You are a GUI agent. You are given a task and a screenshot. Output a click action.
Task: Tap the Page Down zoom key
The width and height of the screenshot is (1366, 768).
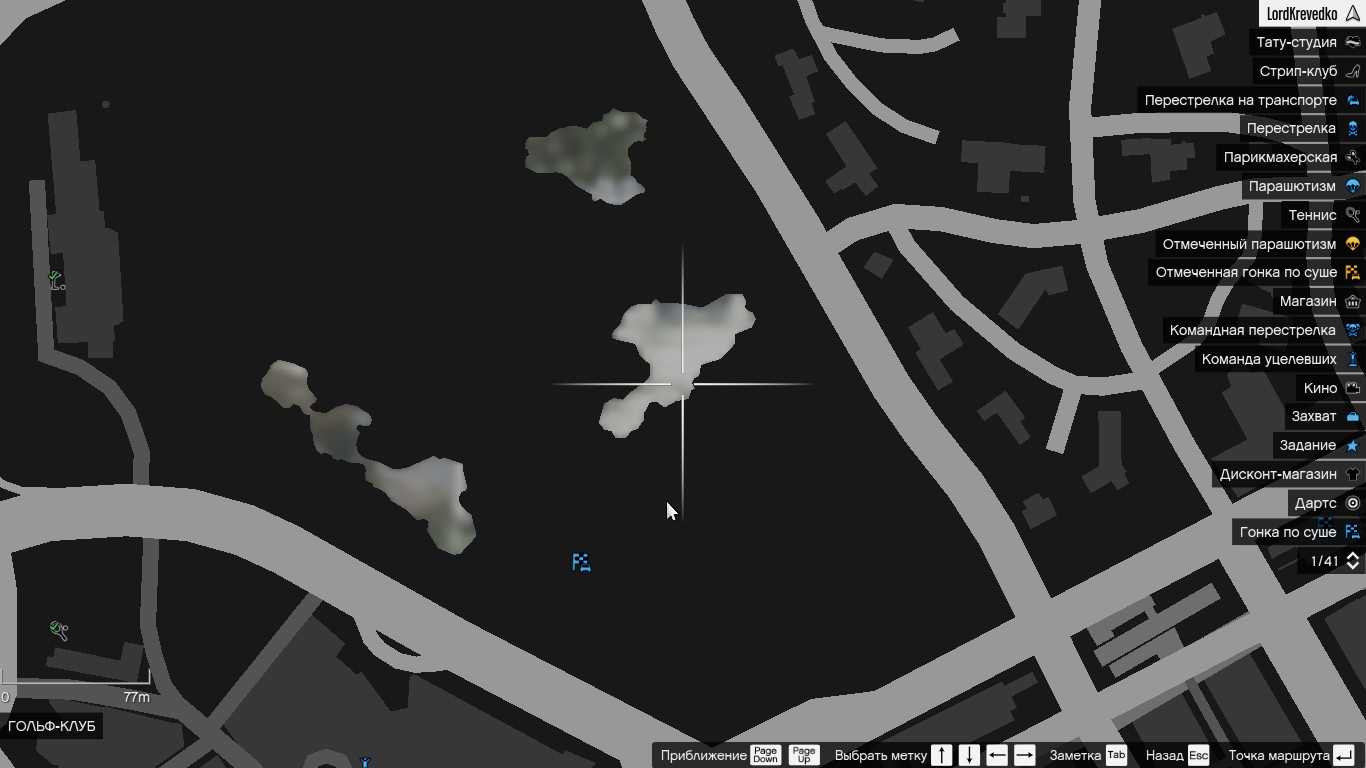(765, 755)
